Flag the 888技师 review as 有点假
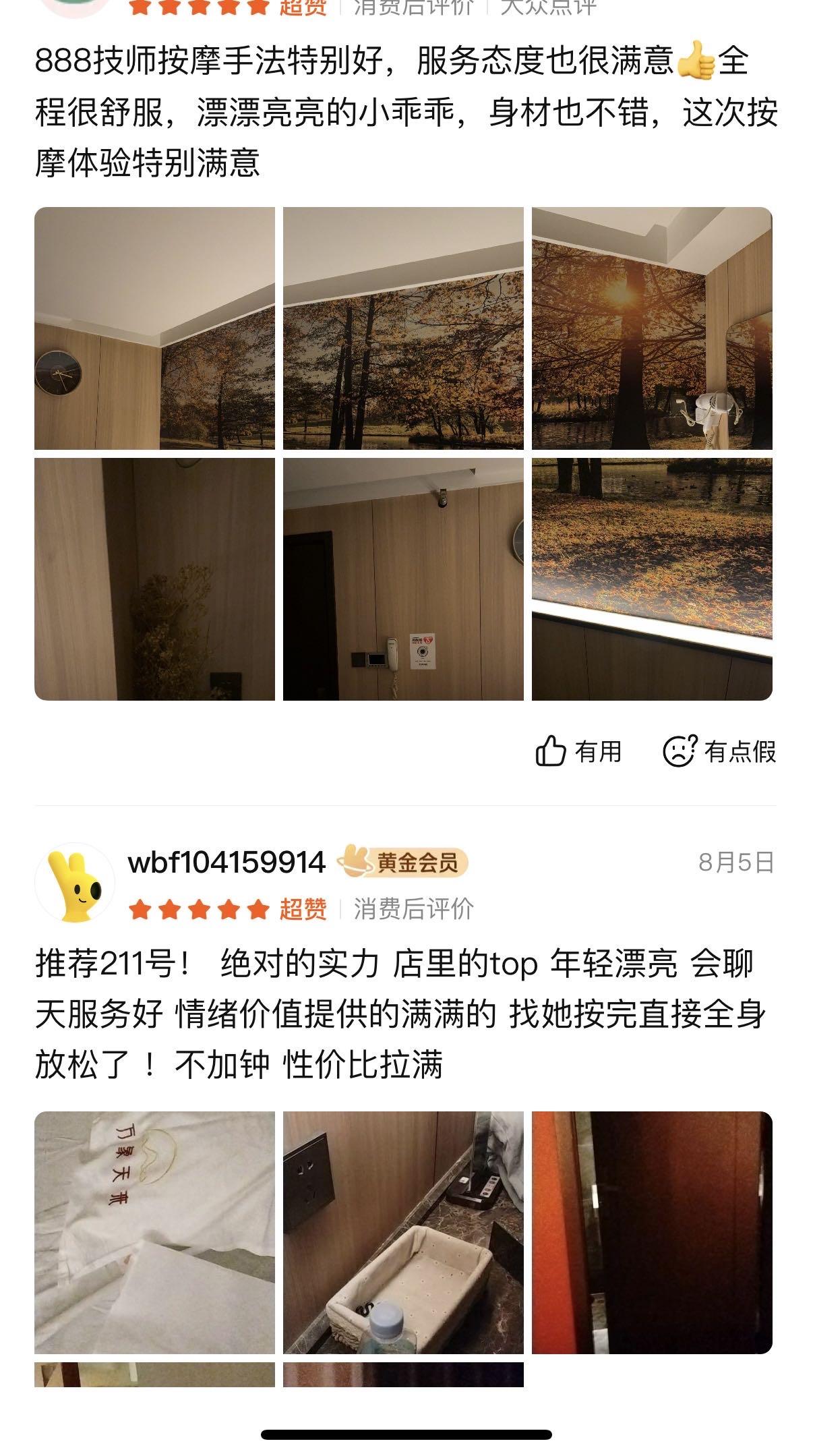813x1456 pixels. pyautogui.click(x=719, y=751)
